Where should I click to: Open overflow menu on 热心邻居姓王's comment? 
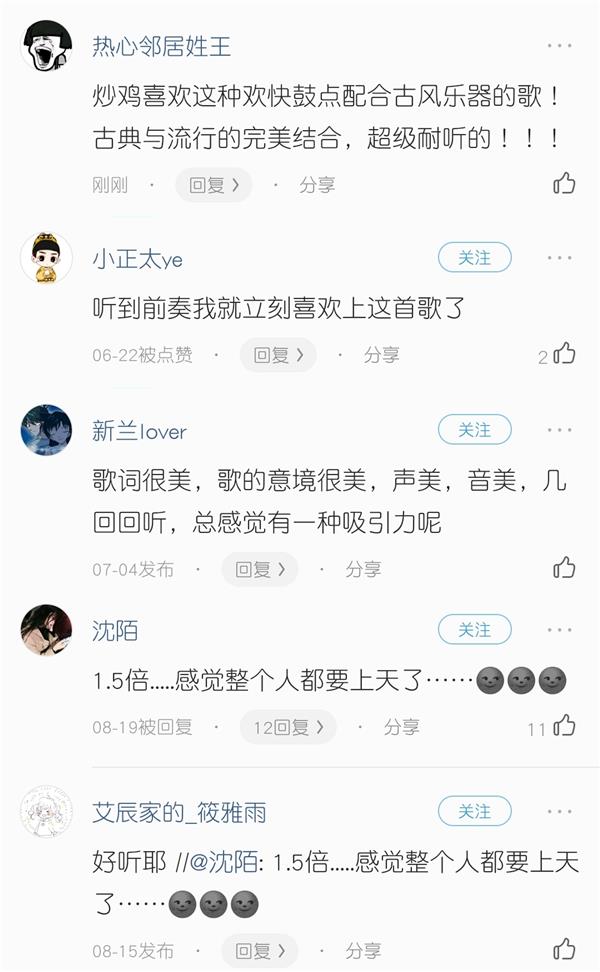[559, 46]
